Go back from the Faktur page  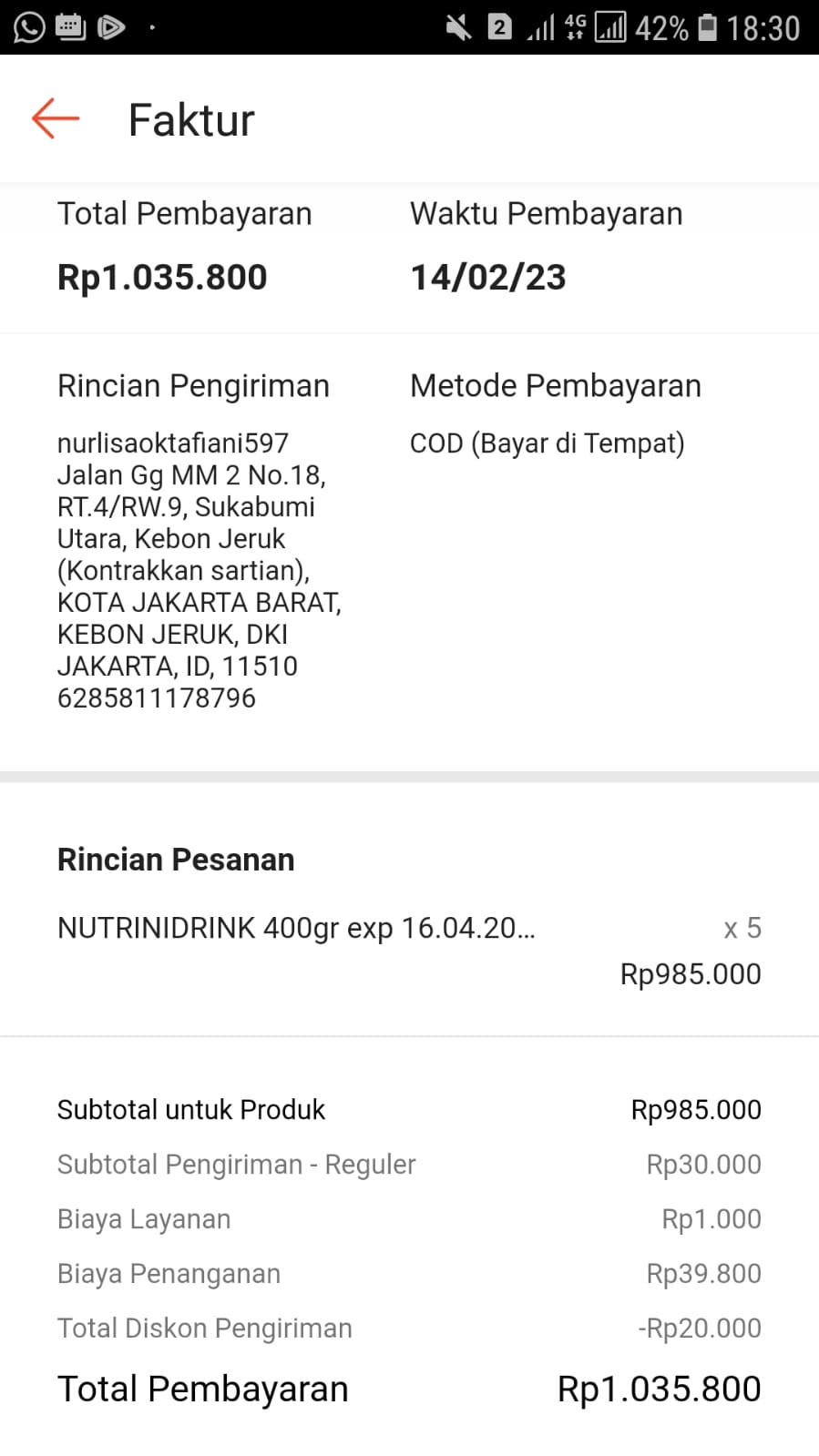56,118
